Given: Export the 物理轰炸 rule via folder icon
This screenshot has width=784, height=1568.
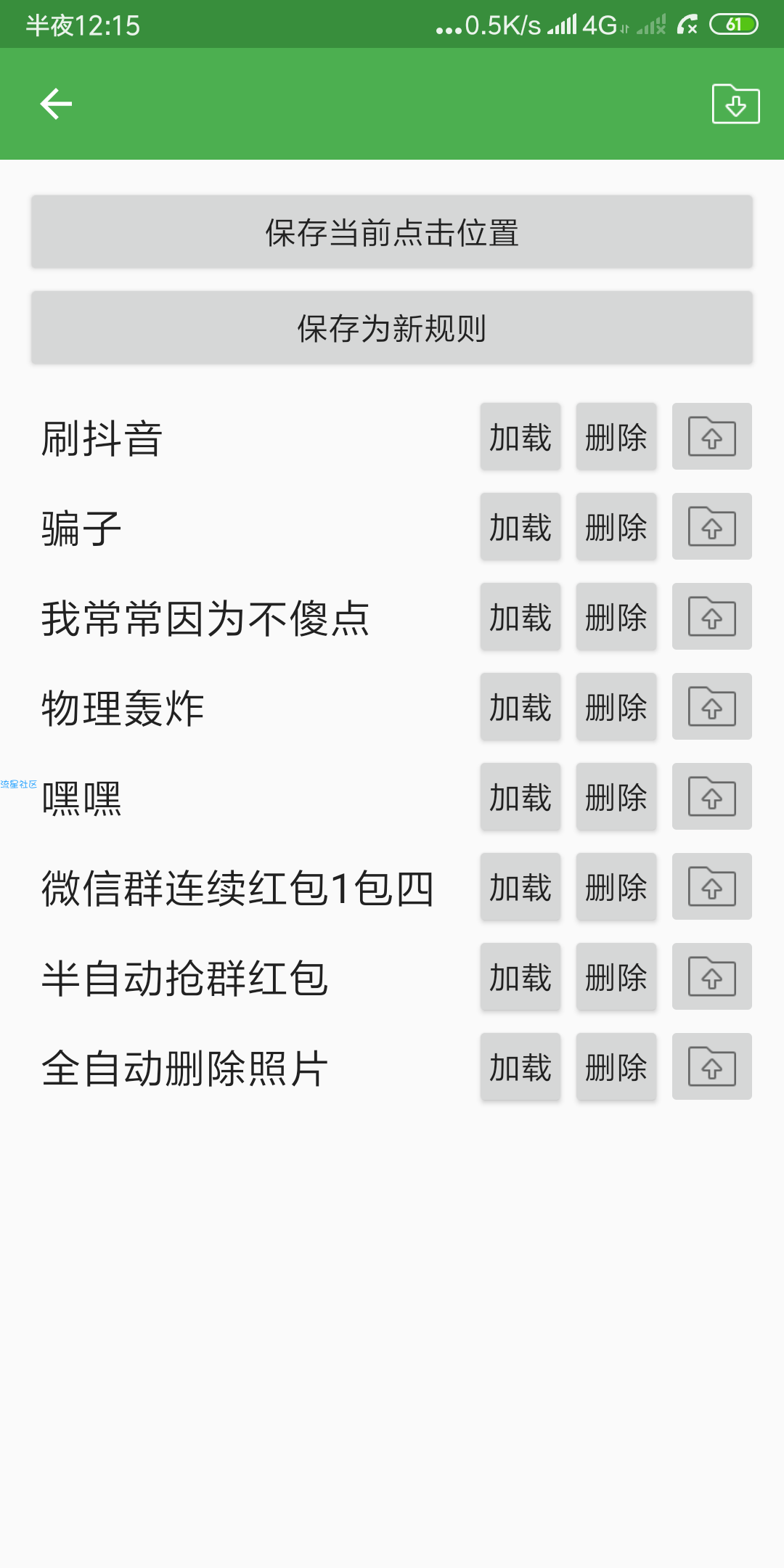Looking at the screenshot, I should tap(711, 707).
